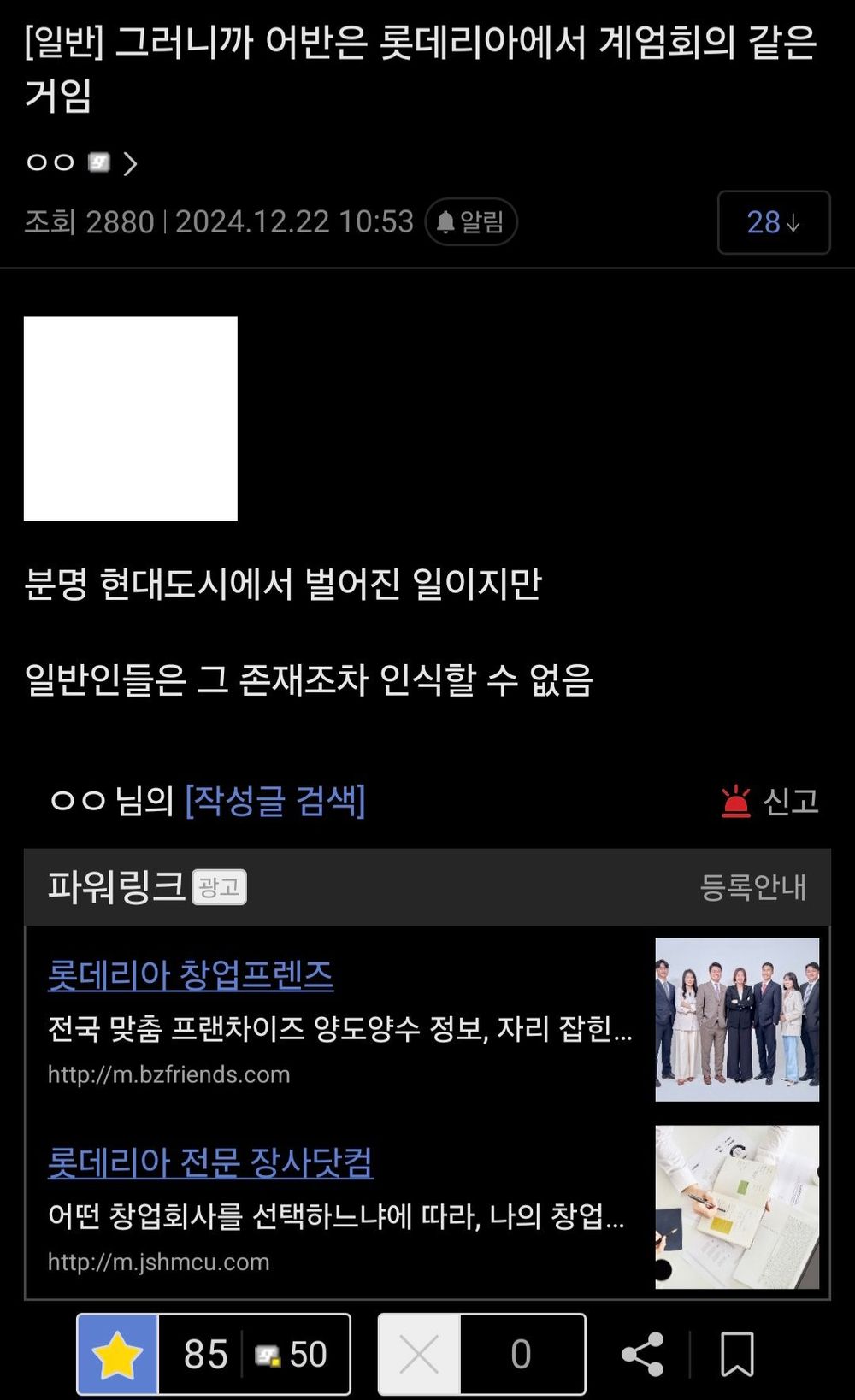Report the post with 신고
855x1400 pixels.
coord(770,802)
